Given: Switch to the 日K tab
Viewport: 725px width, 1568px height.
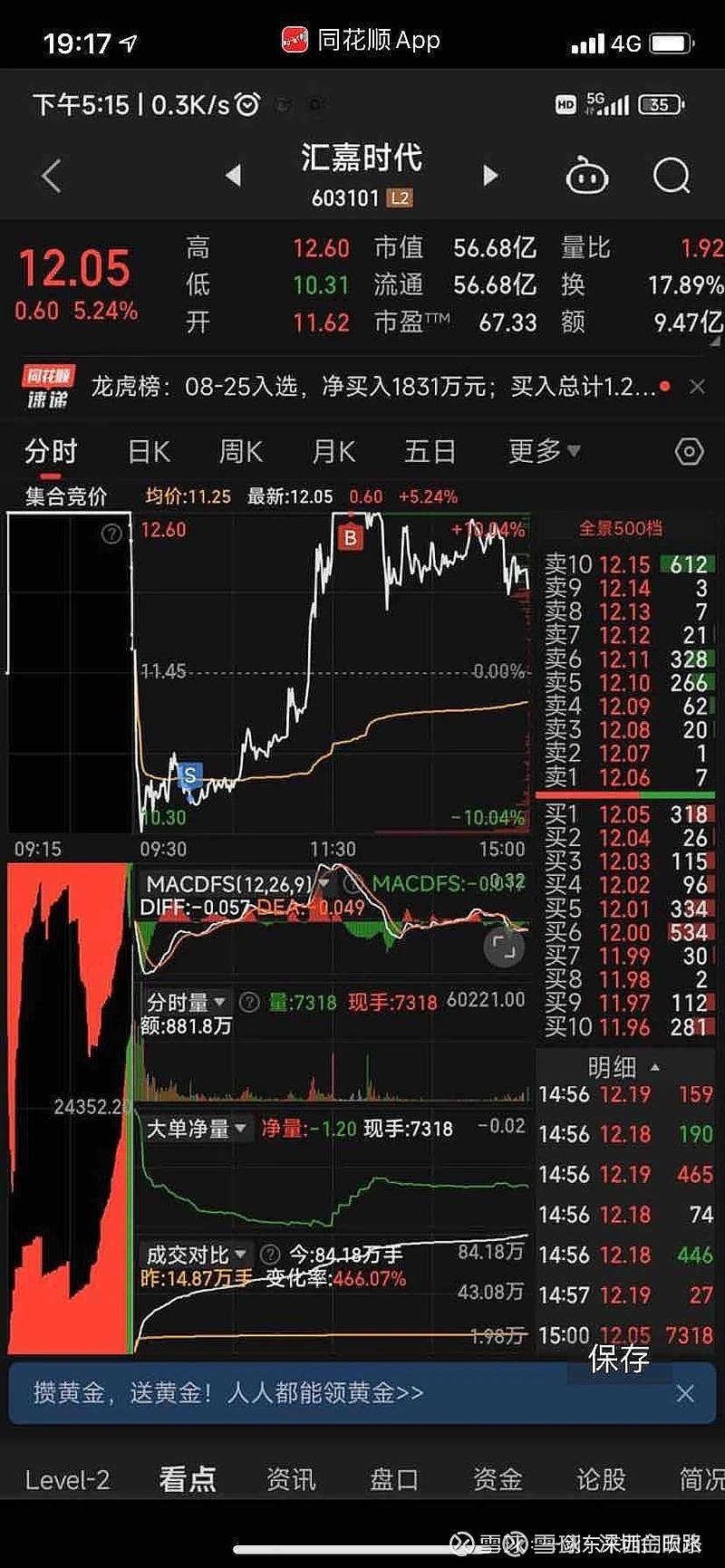Looking at the screenshot, I should tap(148, 450).
